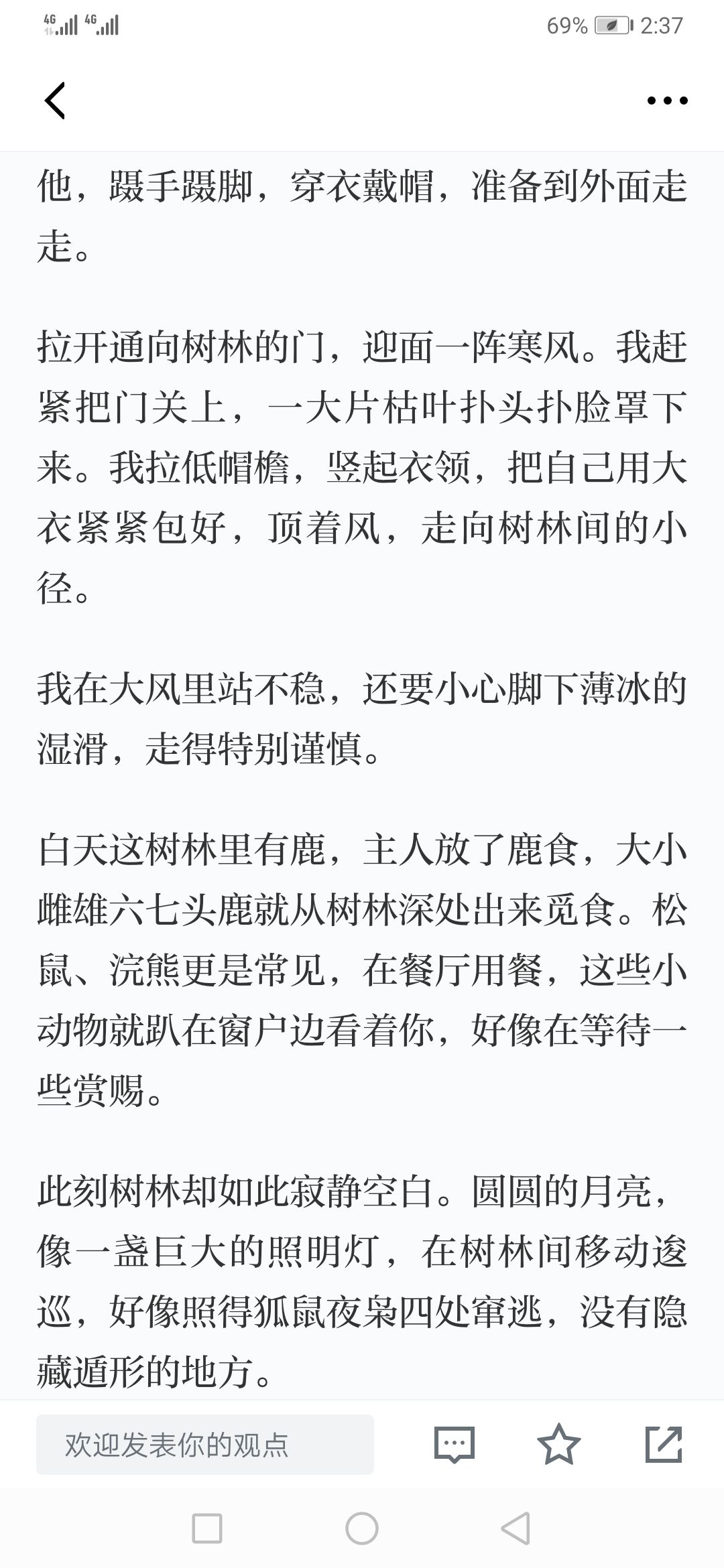
Task: Favorite this article with the star
Action: [559, 1444]
